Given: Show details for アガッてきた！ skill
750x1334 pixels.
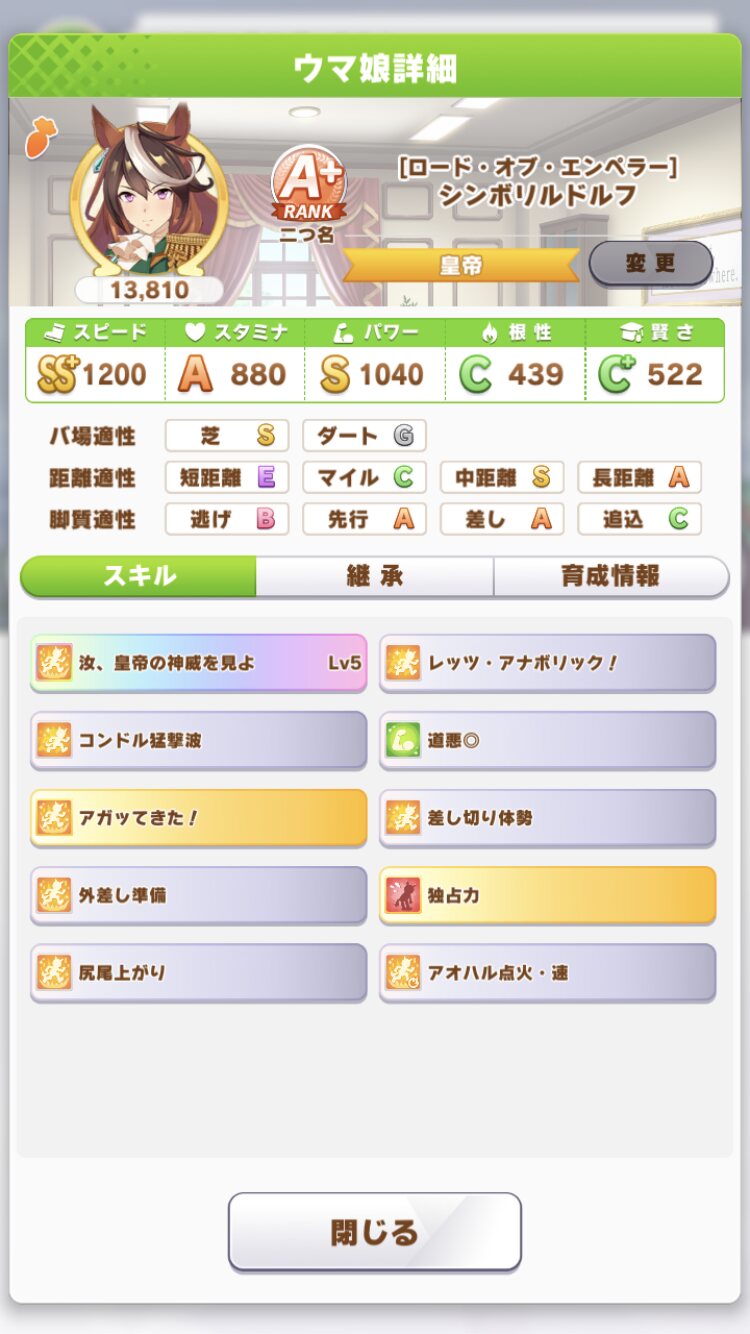Looking at the screenshot, I should [x=198, y=817].
